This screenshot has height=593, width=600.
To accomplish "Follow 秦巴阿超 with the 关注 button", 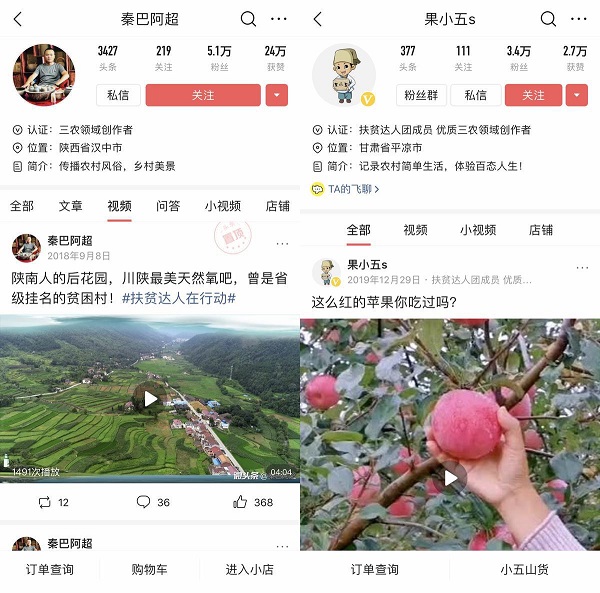I will 203,95.
